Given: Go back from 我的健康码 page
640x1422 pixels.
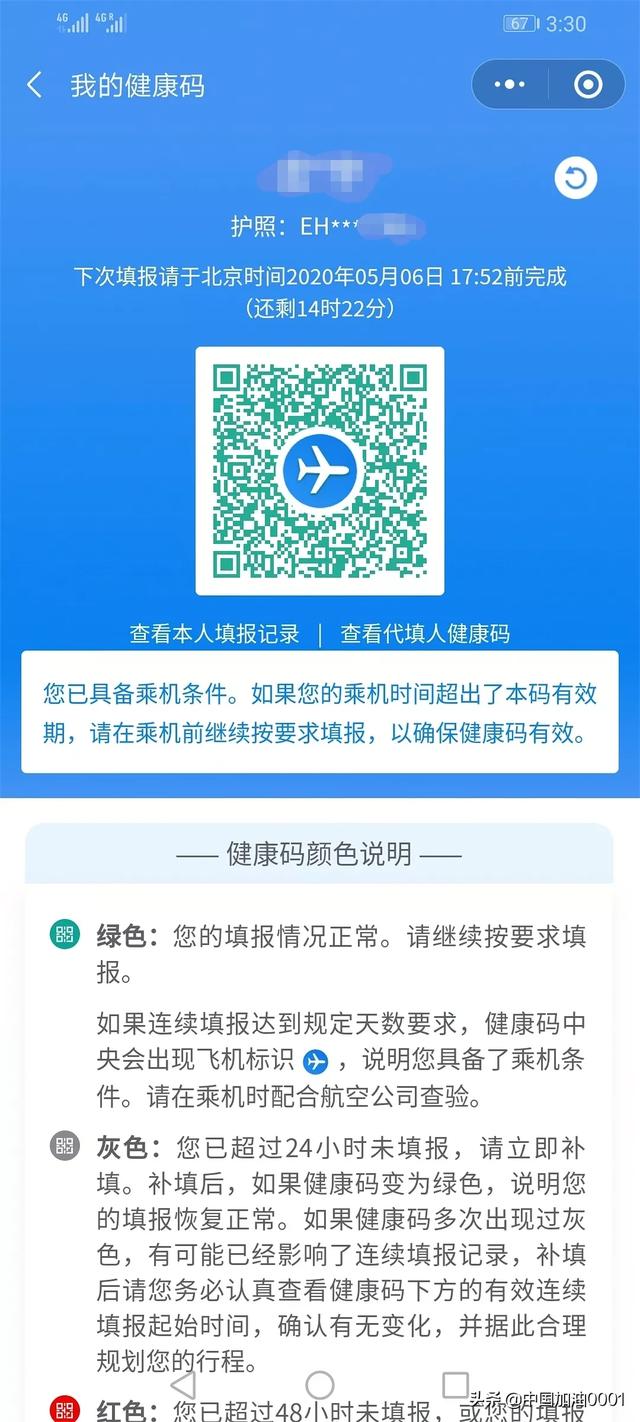Looking at the screenshot, I should [35, 85].
